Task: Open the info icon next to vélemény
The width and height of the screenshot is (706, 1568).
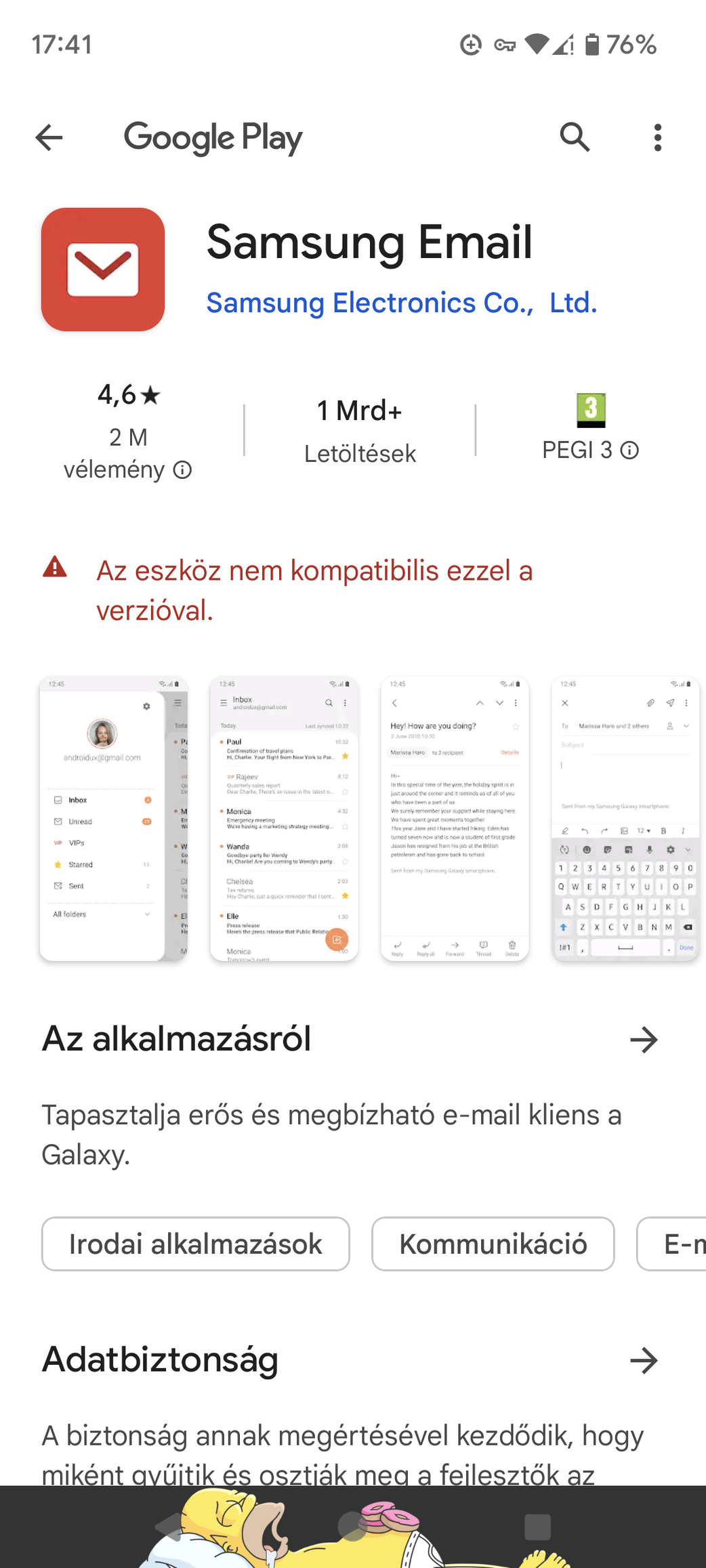Action: coord(182,469)
